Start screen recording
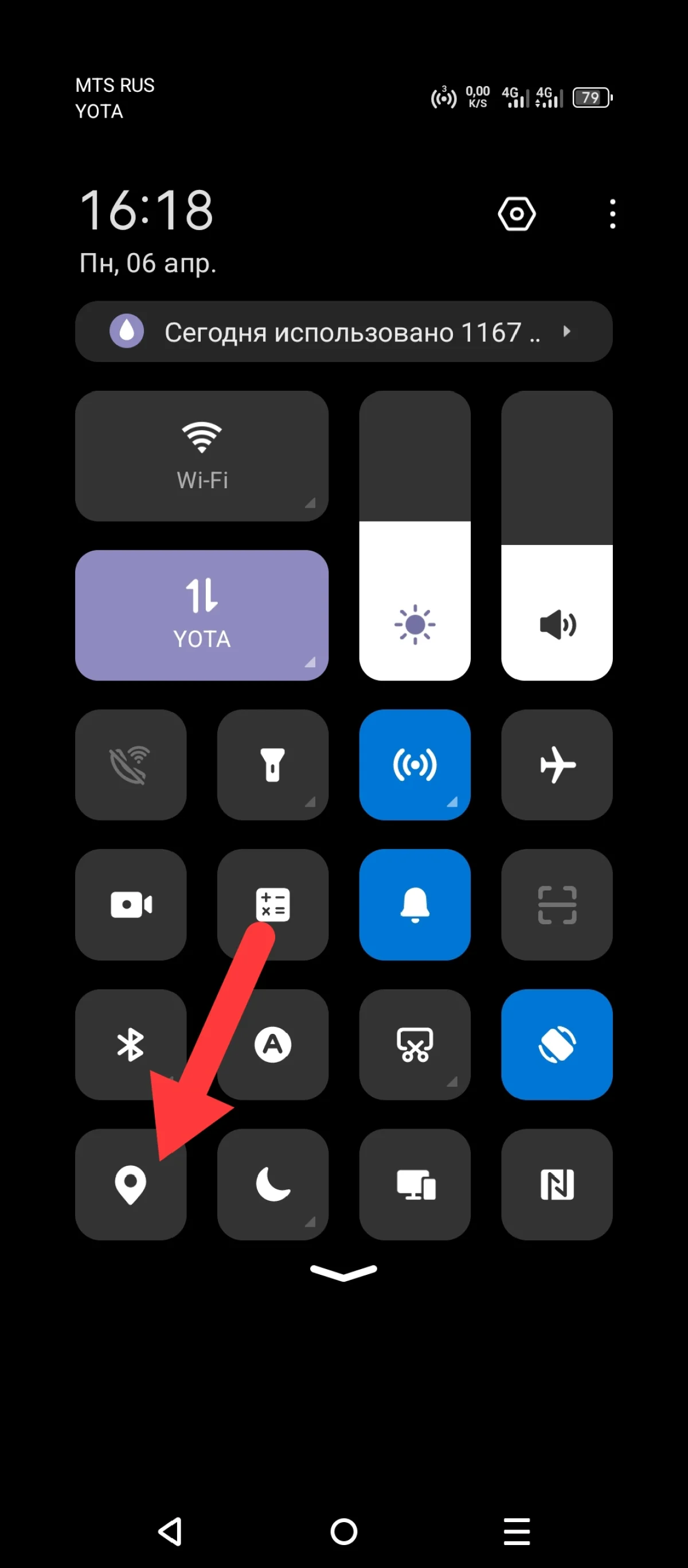This screenshot has height=1568, width=688. 131,905
